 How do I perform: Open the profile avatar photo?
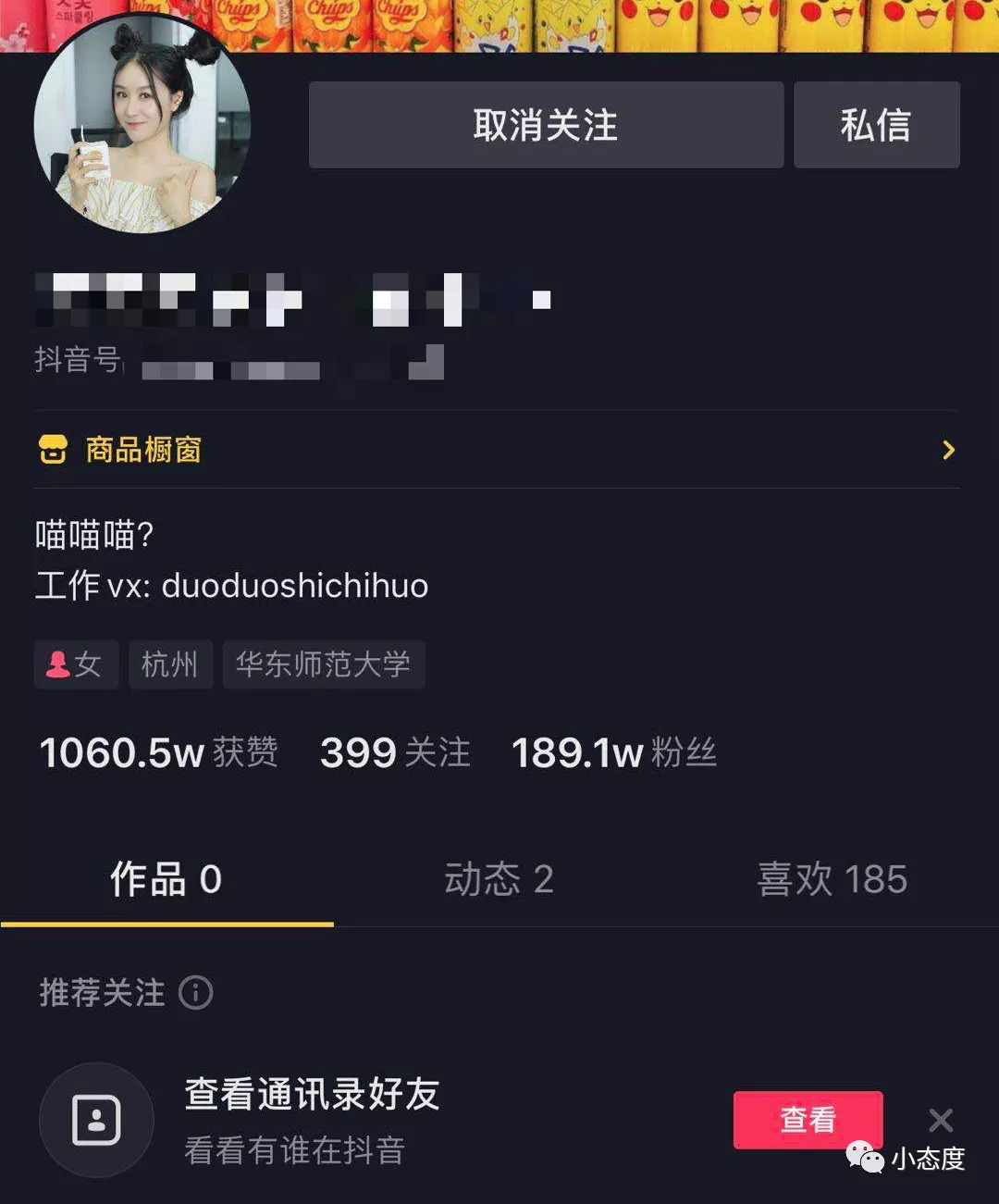[142, 124]
